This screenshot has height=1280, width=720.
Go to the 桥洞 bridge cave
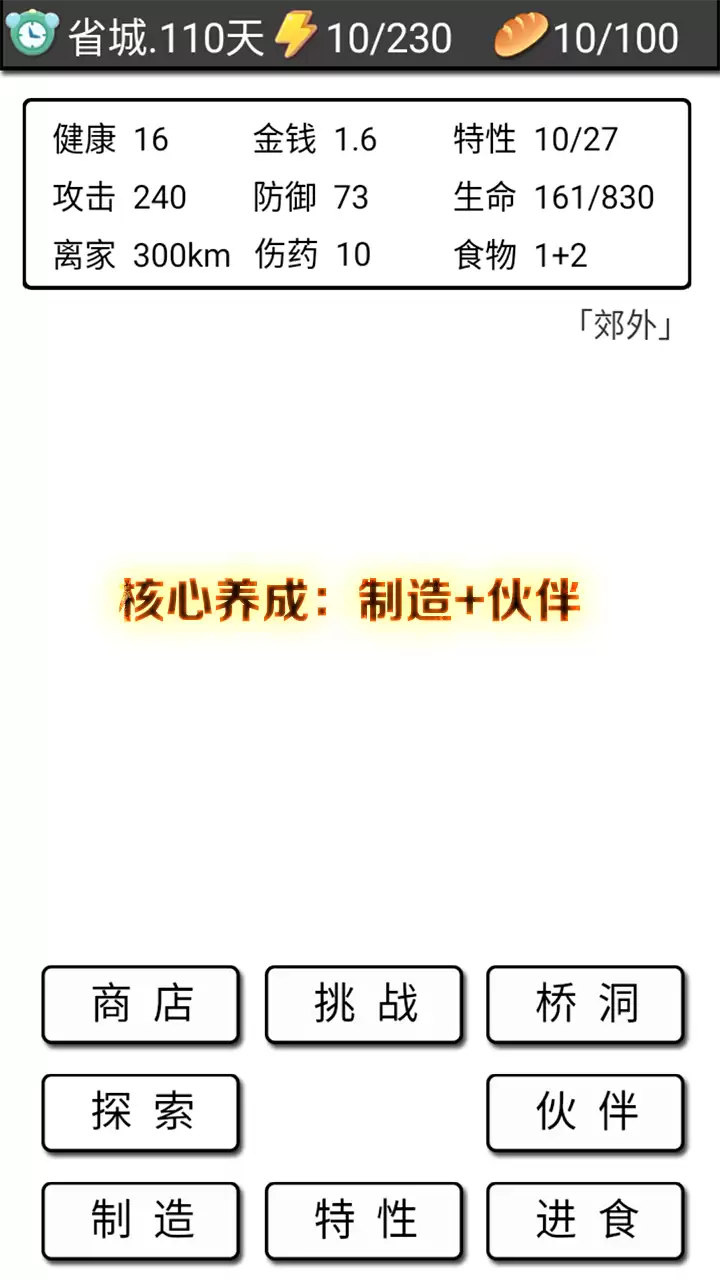click(586, 1004)
